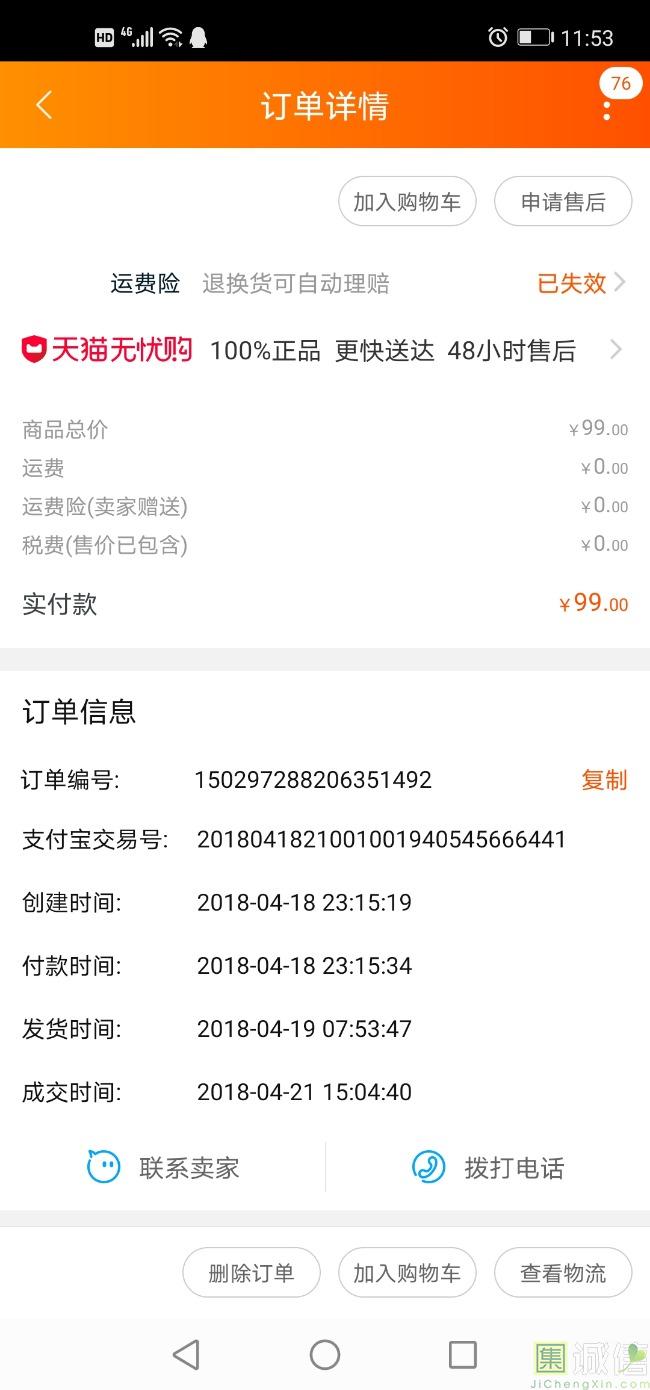Screen dimensions: 650x1390
Task: Contact the seller via 联系卖家
Action: (165, 1167)
